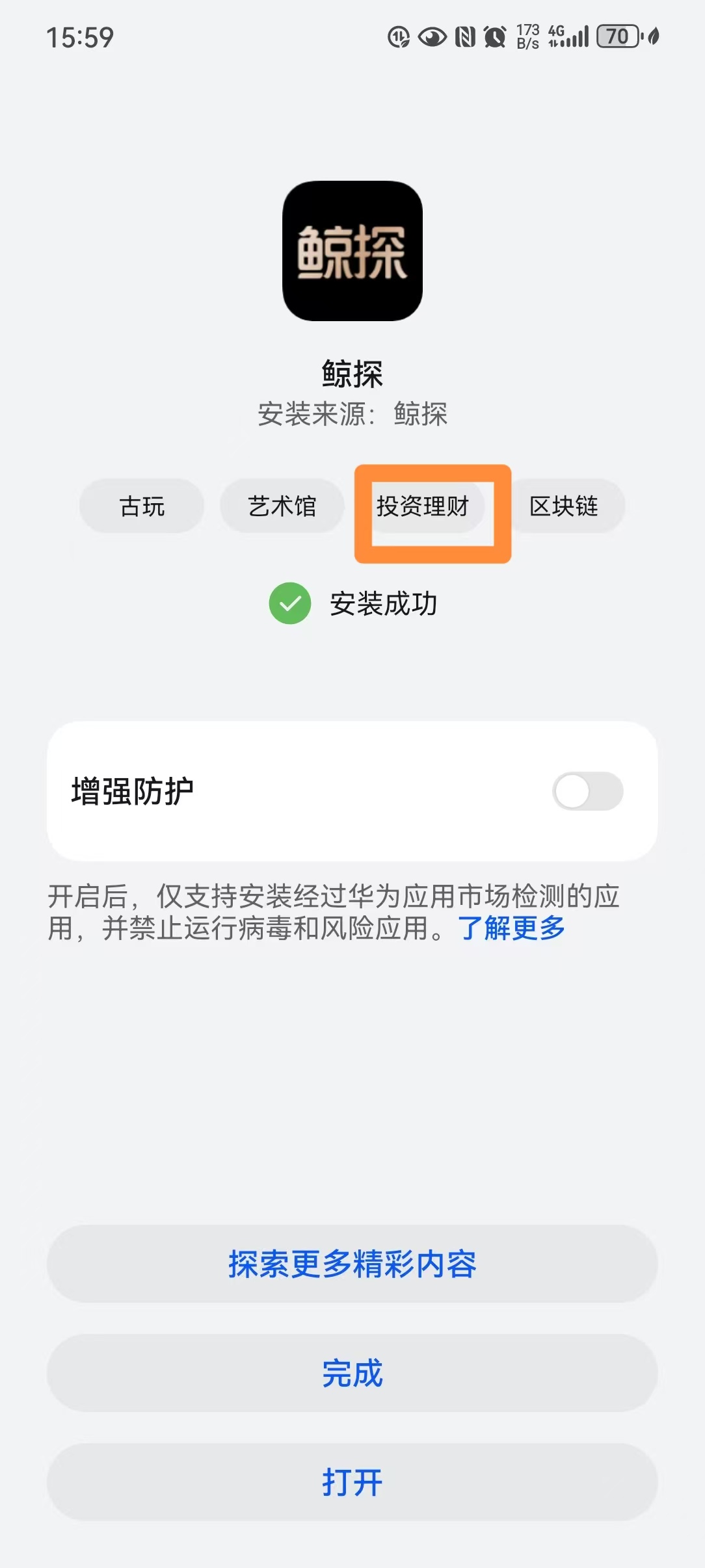This screenshot has height=1568, width=705.
Task: Select the 投资理财 chip
Action: tap(423, 506)
